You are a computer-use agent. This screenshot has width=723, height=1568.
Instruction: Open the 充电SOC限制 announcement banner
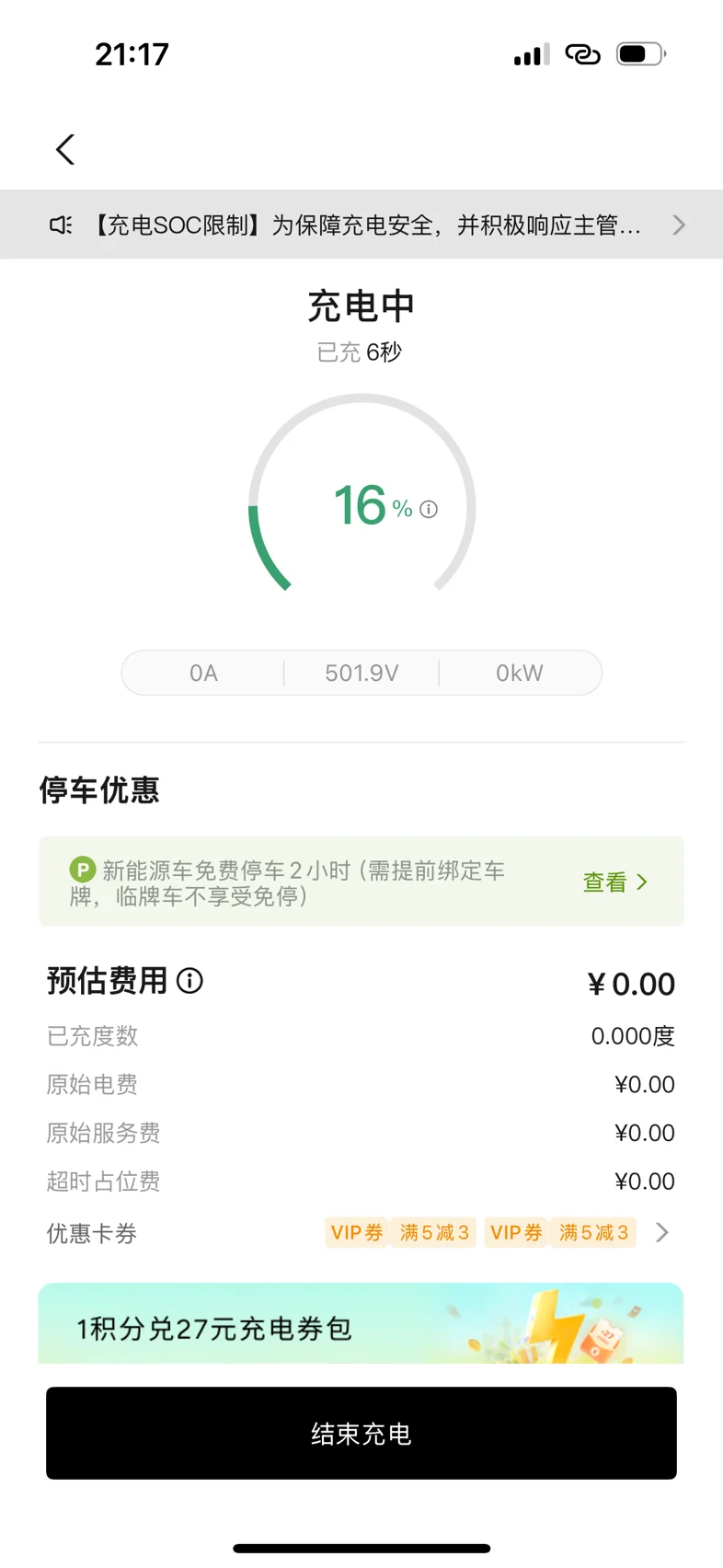pyautogui.click(x=361, y=225)
